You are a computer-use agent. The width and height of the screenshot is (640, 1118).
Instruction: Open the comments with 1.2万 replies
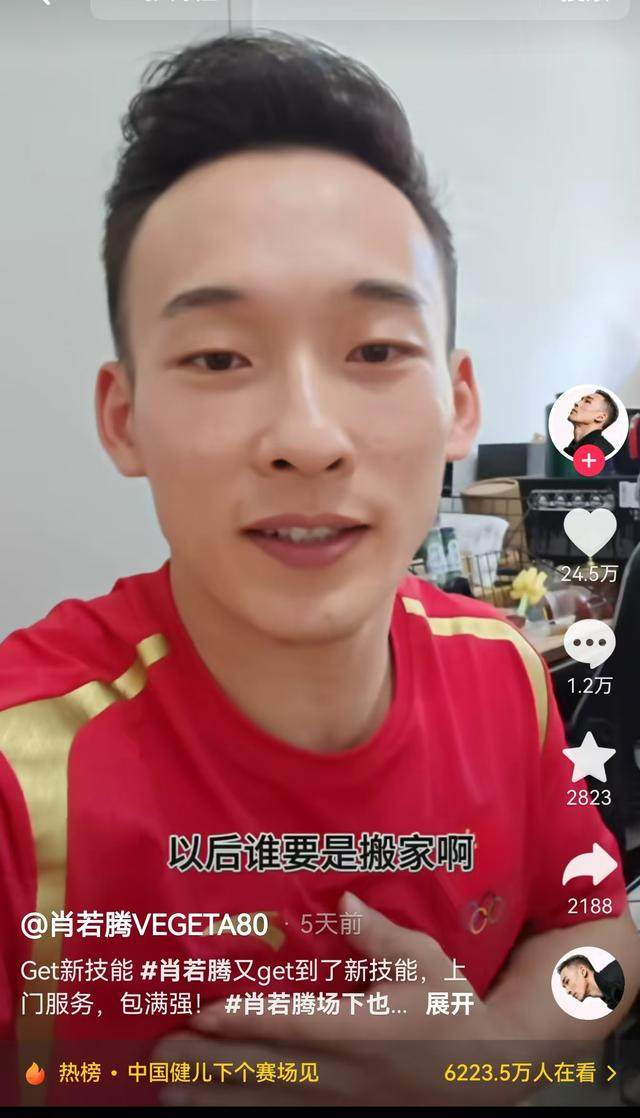point(589,645)
